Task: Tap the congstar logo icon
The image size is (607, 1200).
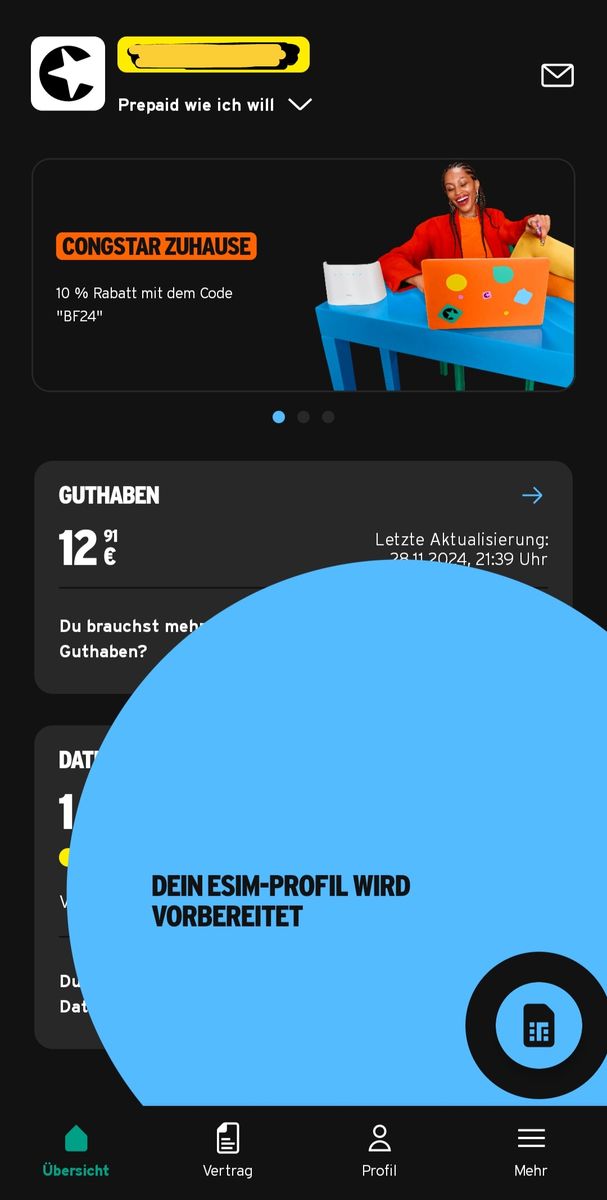Action: coord(68,74)
